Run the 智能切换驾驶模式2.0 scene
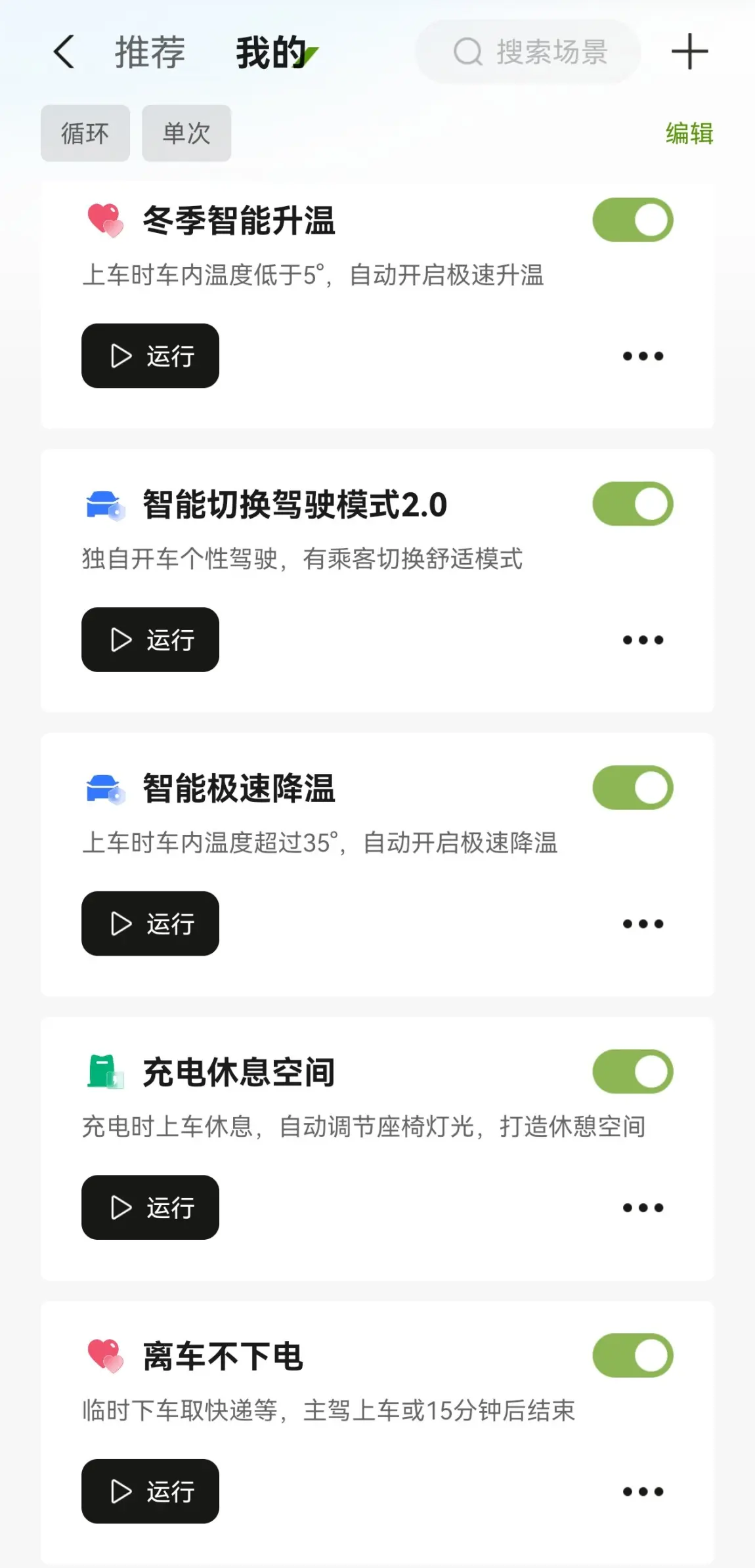The height and width of the screenshot is (1568, 755). [150, 639]
